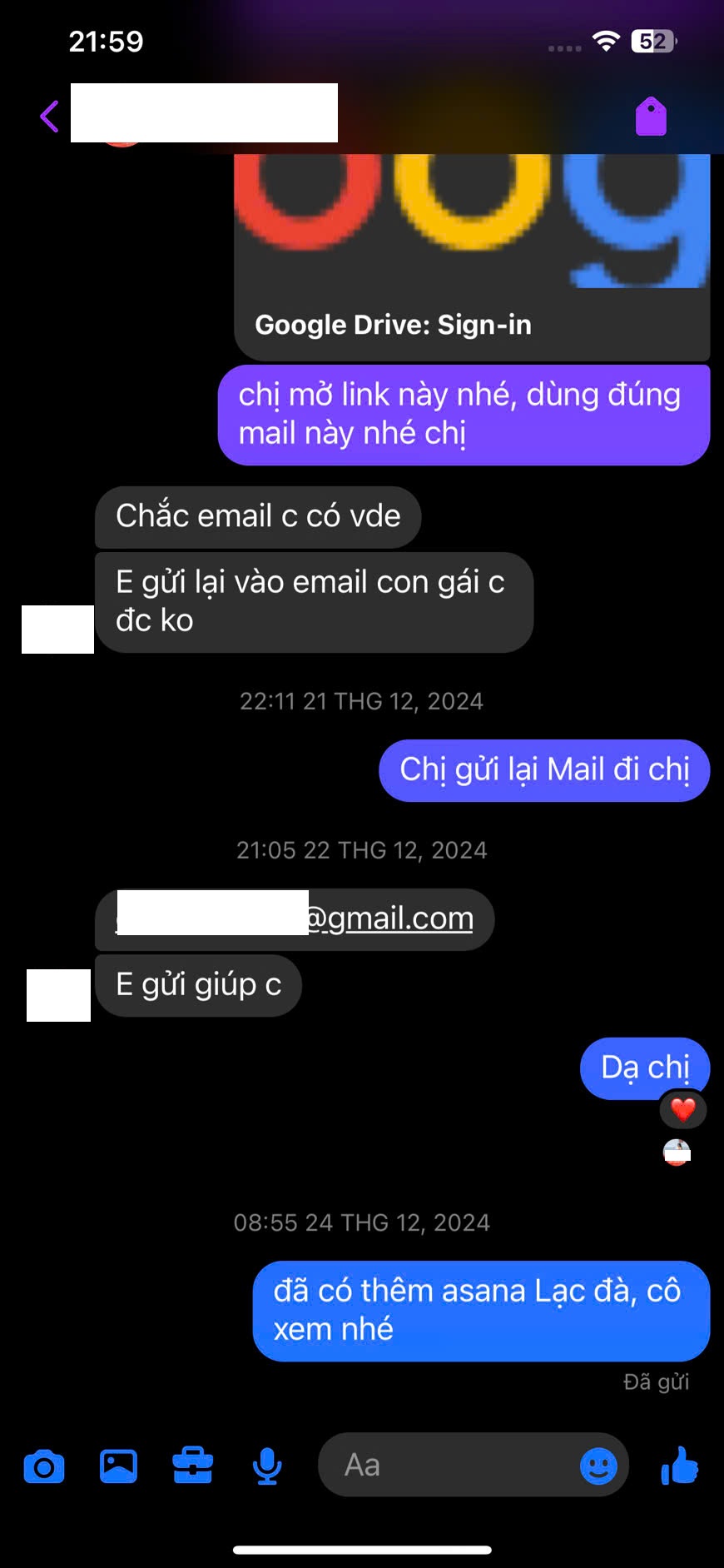Open the camera to take a photo
This screenshot has height=1568, width=724.
click(x=44, y=1466)
